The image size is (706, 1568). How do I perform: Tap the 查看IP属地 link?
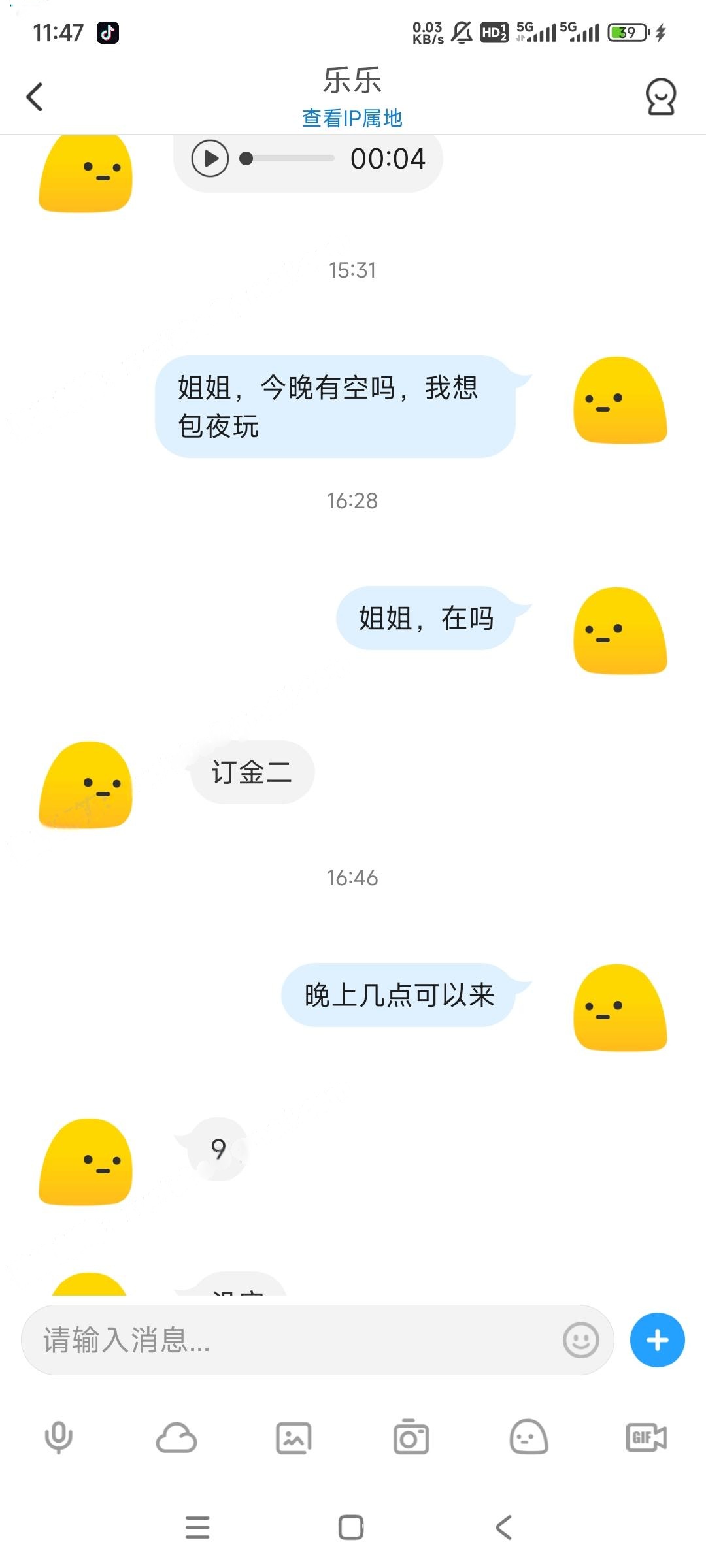pos(352,118)
